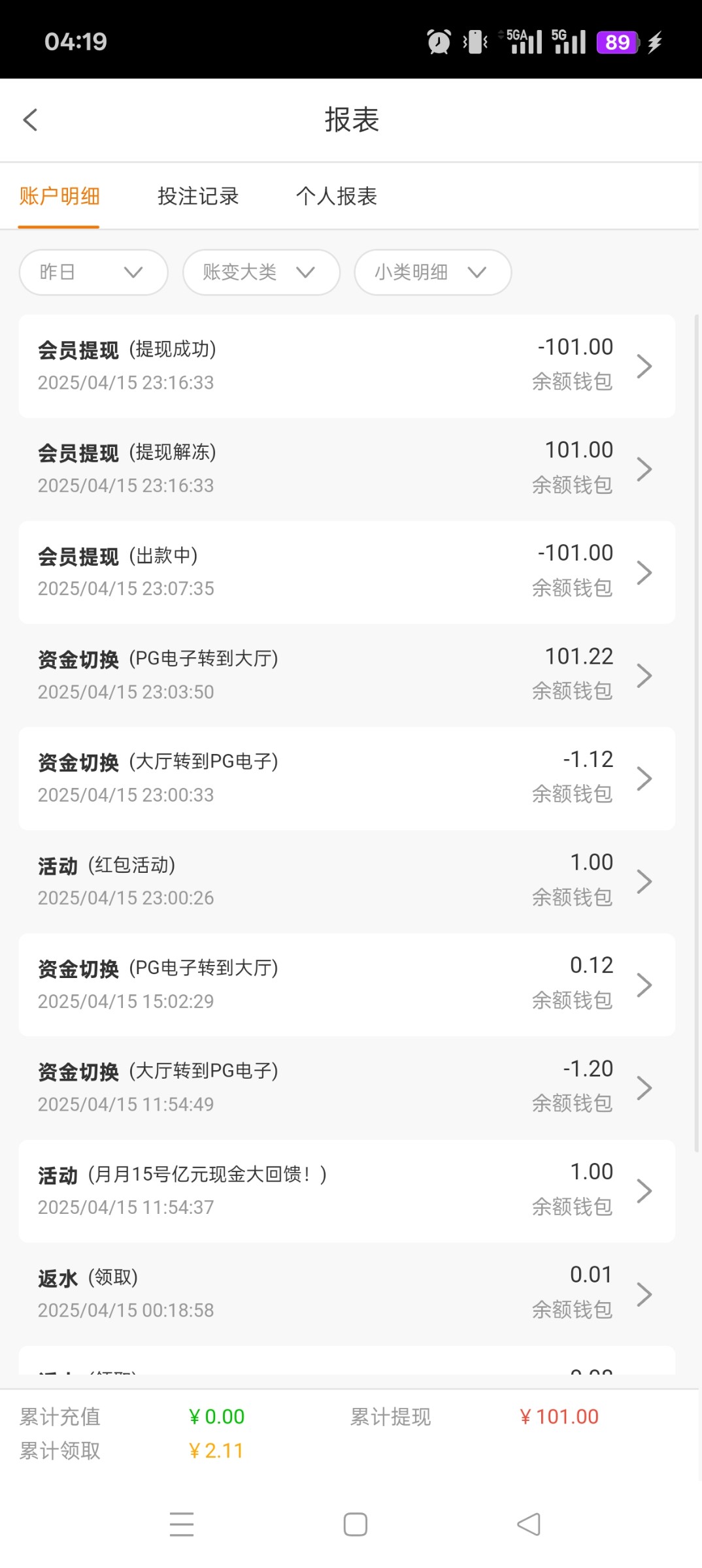Open the 会员提现 (提现解冻) record
The height and width of the screenshot is (1568, 702).
tap(346, 469)
